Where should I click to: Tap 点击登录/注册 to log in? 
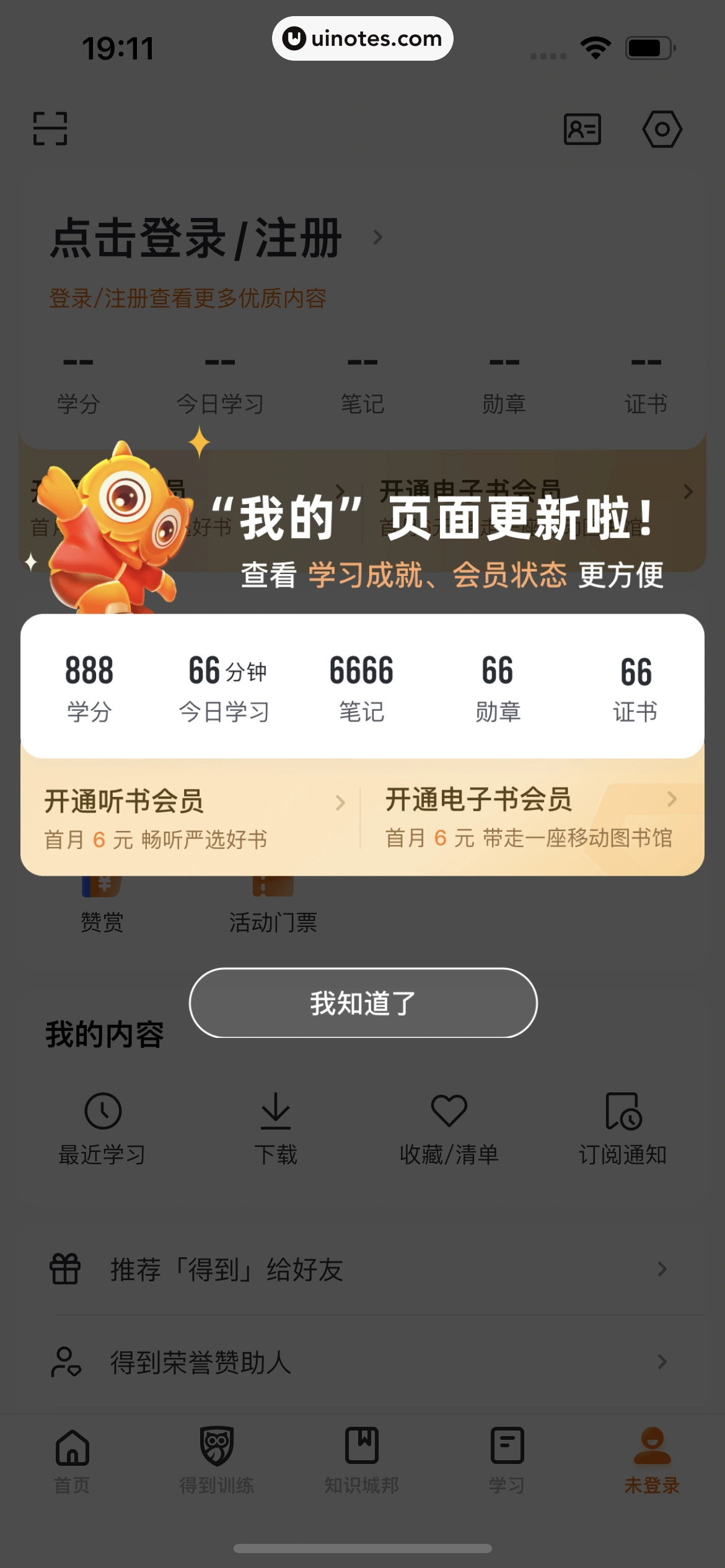pos(196,238)
